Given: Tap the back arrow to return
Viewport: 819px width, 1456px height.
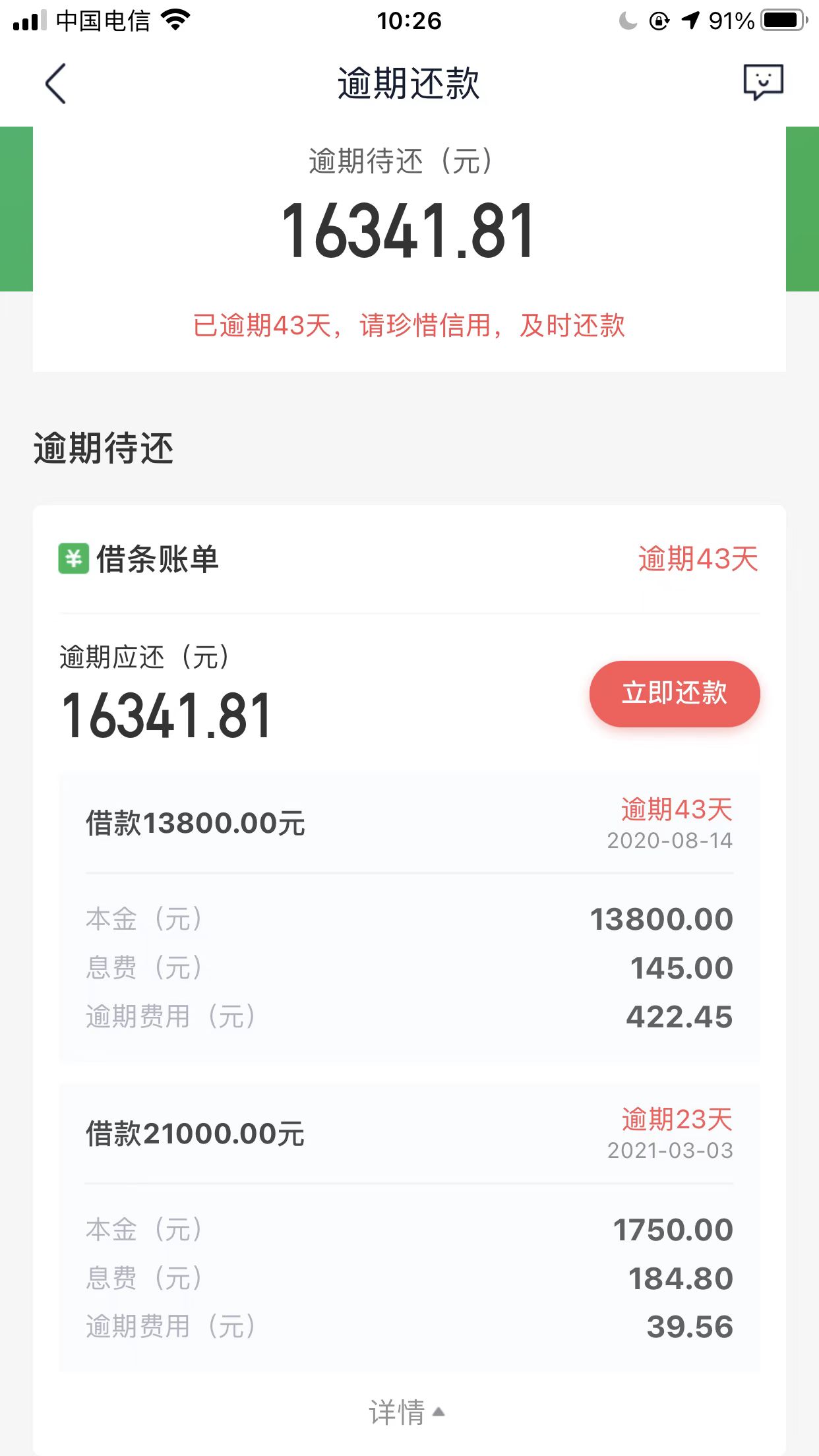Looking at the screenshot, I should point(55,84).
